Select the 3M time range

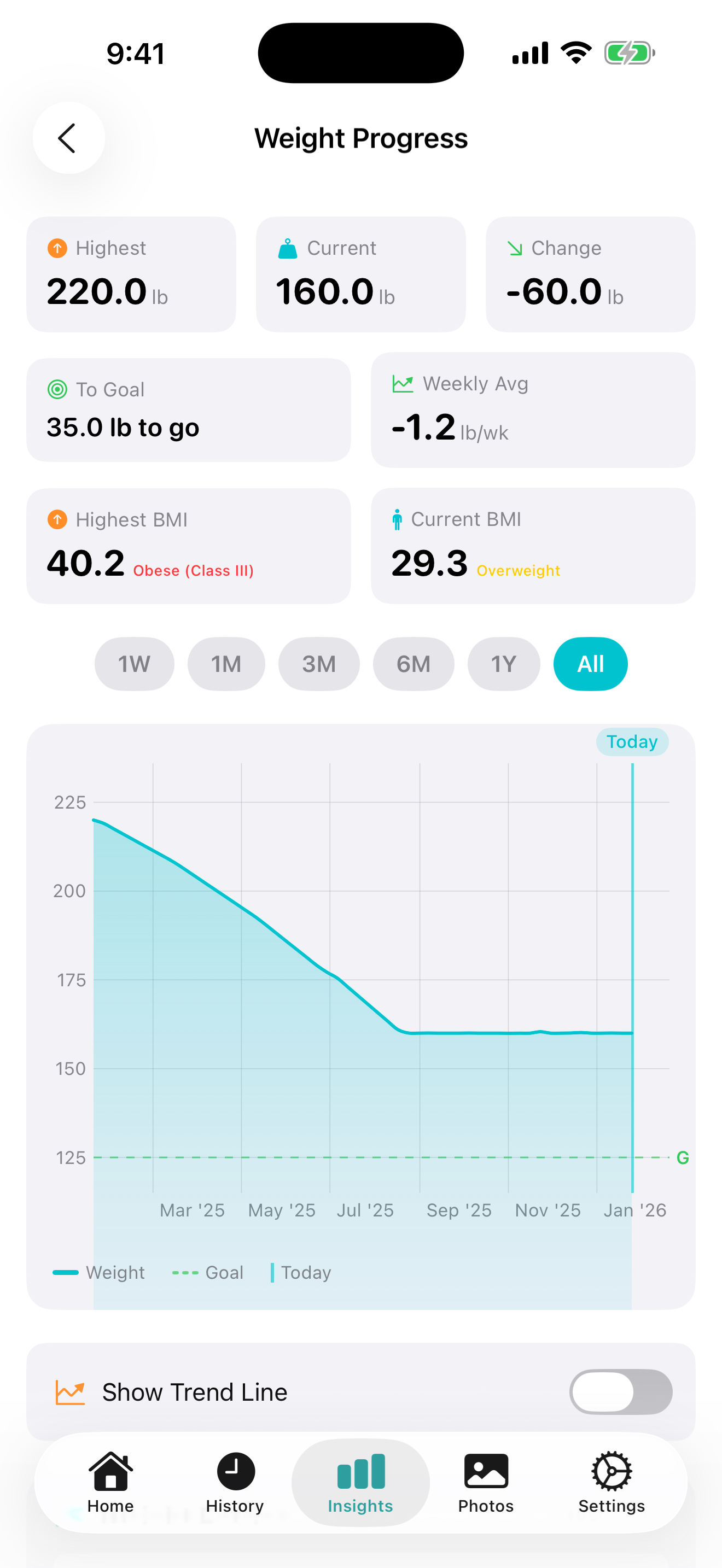(318, 664)
